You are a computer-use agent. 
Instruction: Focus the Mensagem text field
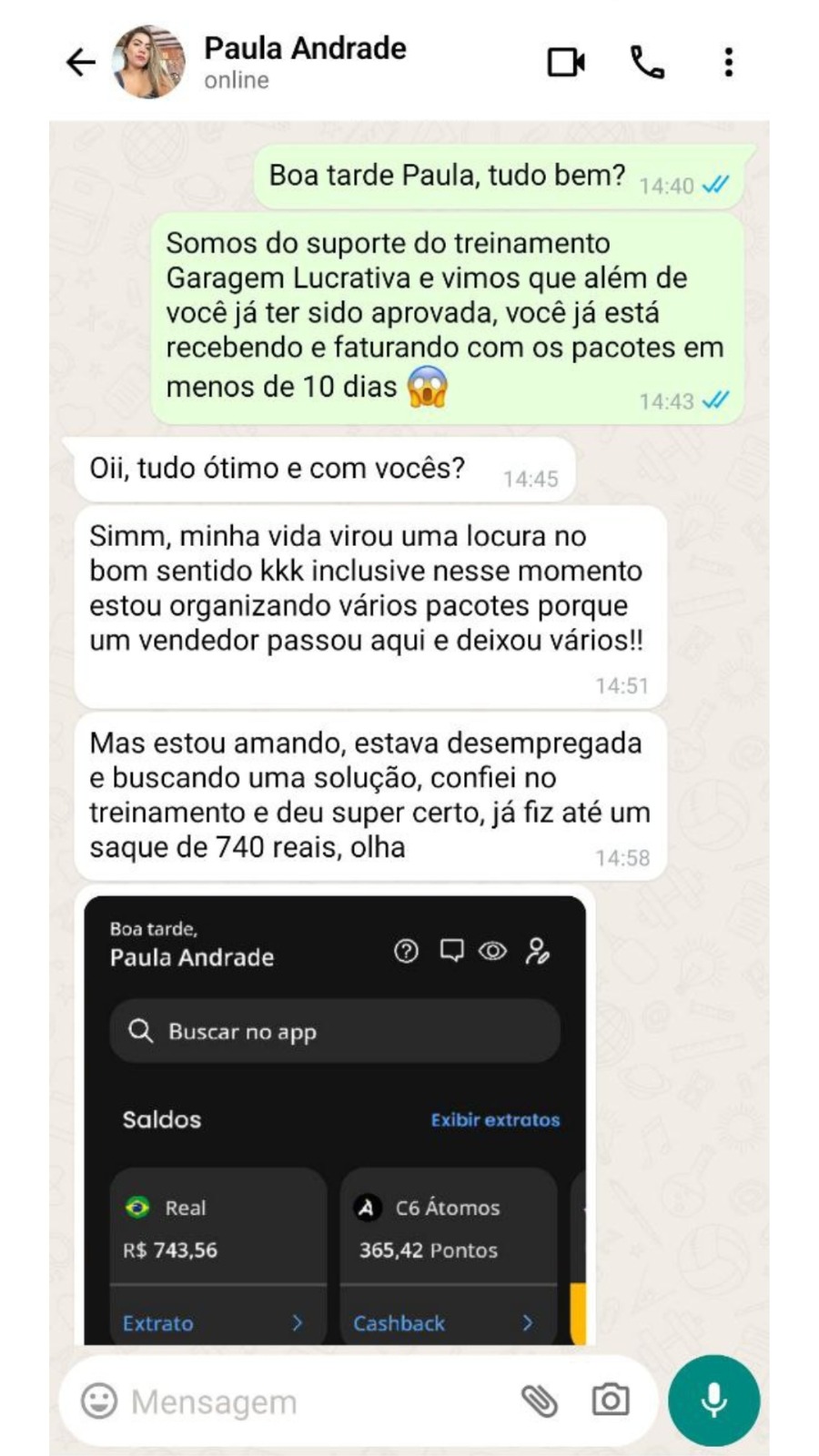point(309,1401)
